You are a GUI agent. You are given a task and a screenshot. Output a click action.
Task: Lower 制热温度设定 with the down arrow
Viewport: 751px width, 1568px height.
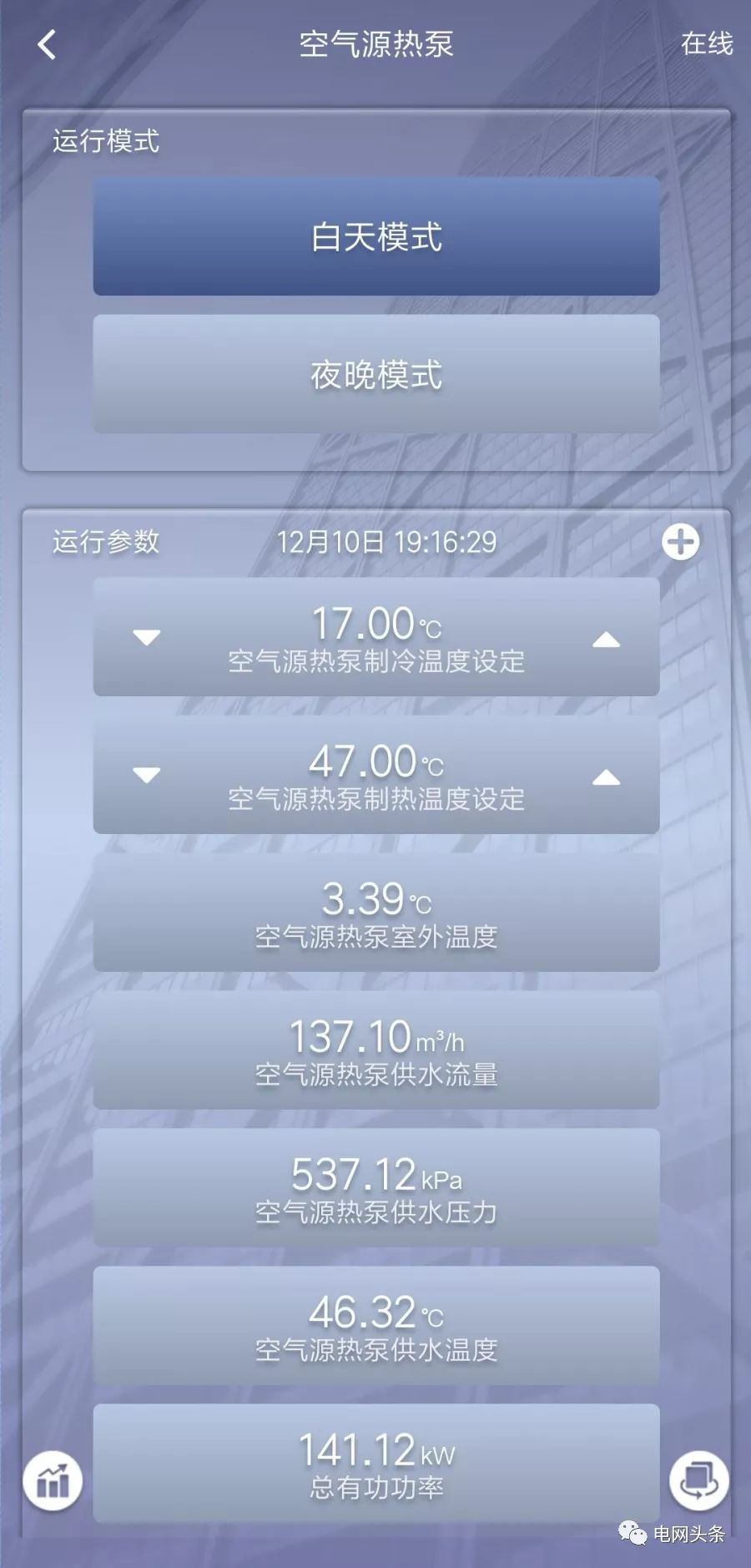pyautogui.click(x=147, y=776)
